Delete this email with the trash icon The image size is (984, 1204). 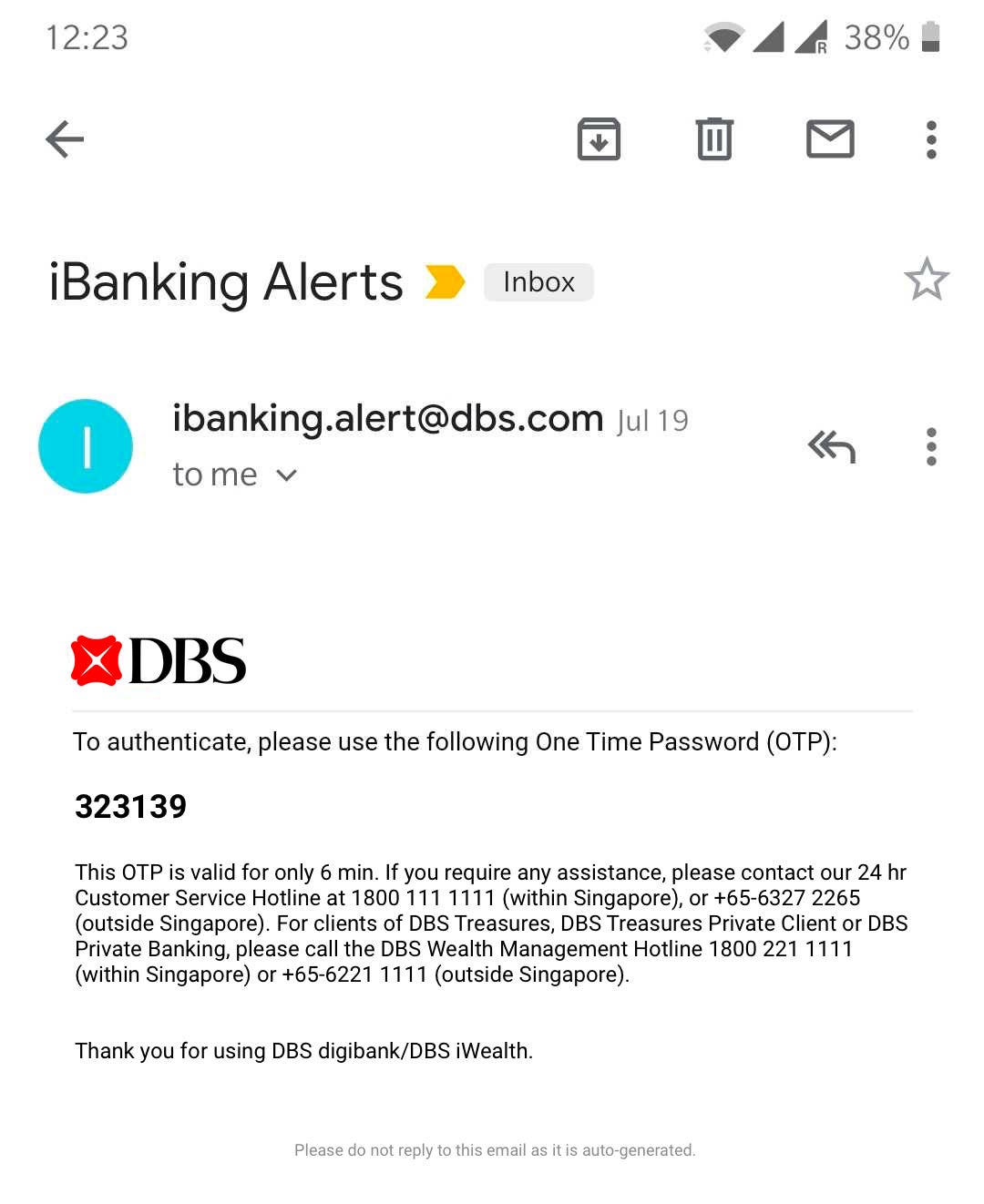coord(714,139)
